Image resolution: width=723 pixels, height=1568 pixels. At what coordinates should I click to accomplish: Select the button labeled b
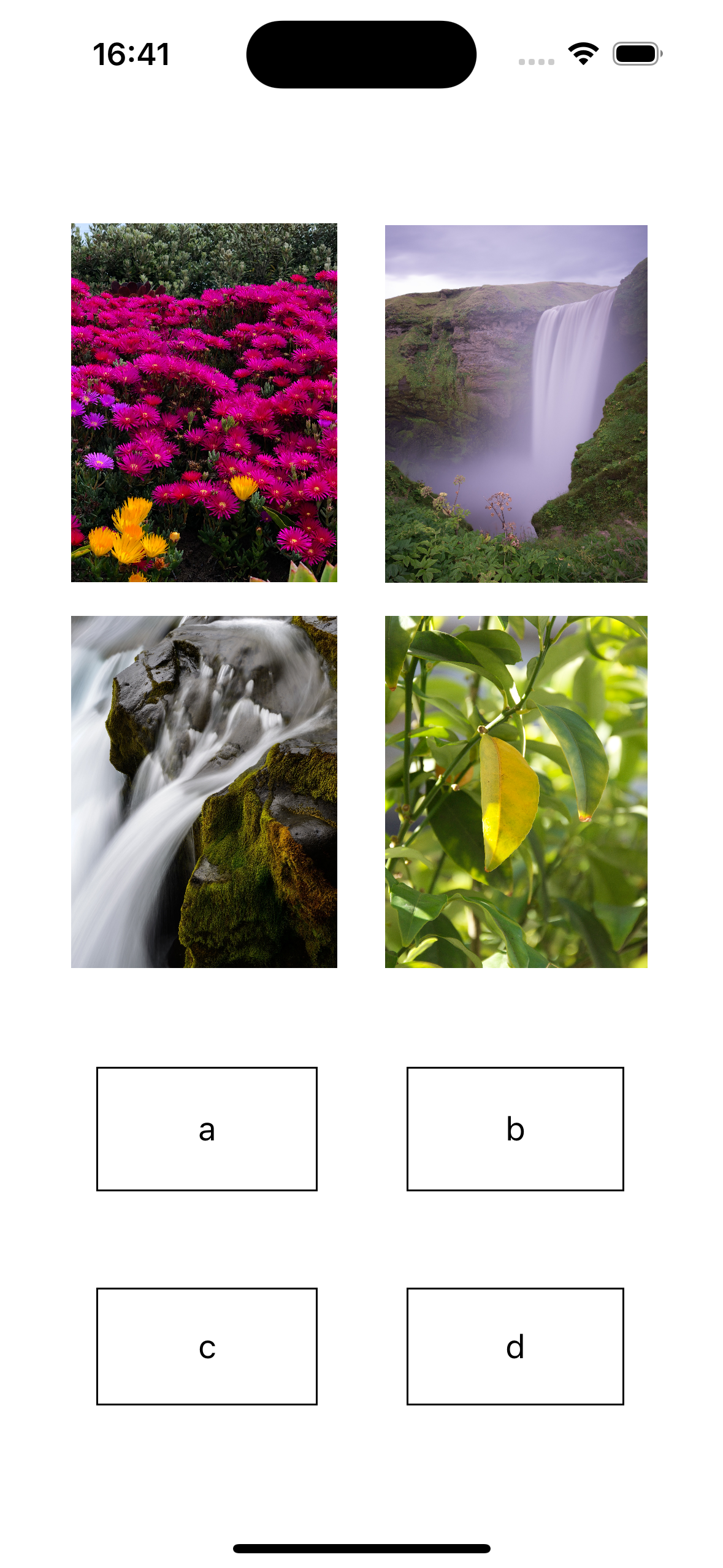click(x=515, y=1129)
